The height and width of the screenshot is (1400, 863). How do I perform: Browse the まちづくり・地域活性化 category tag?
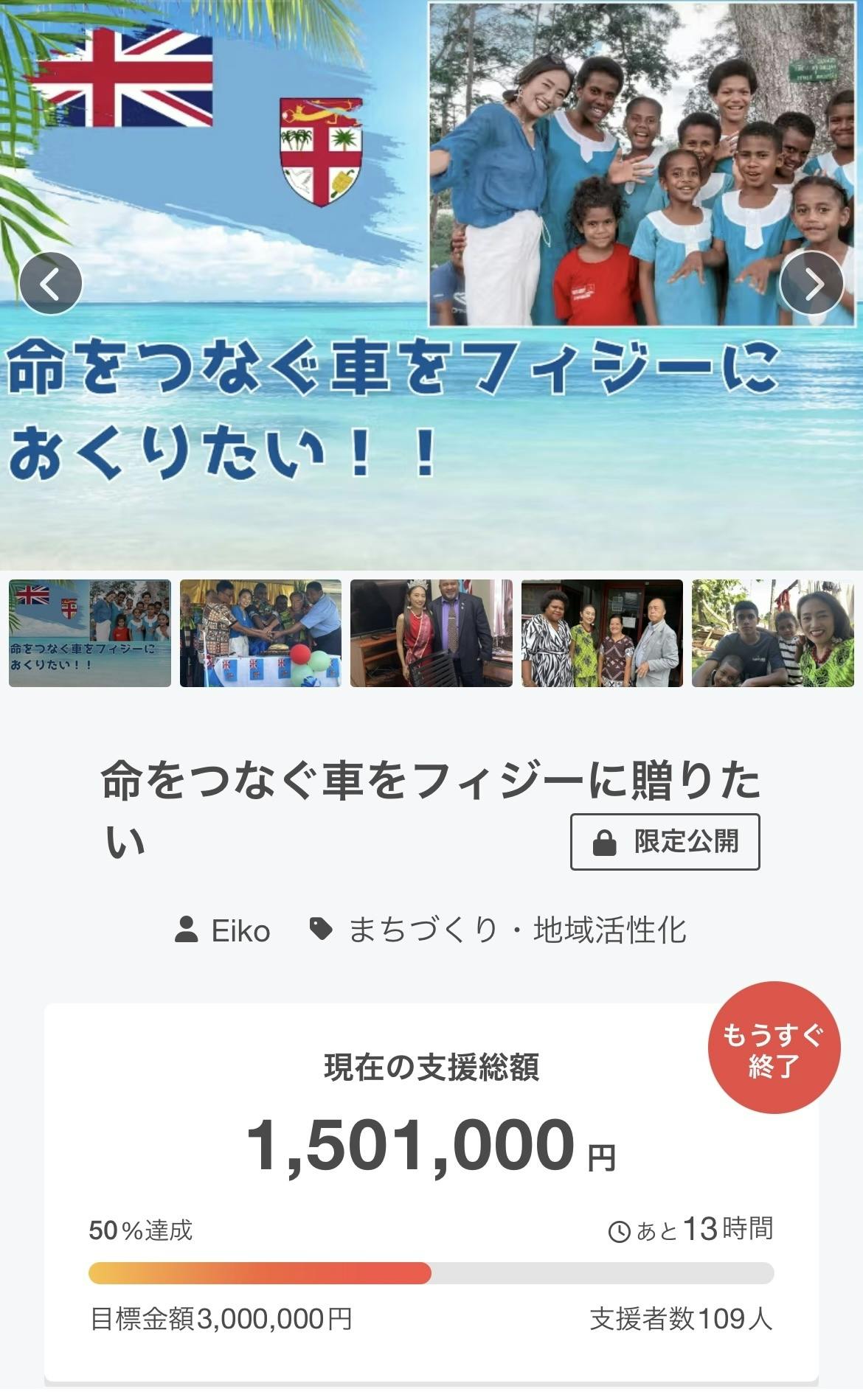pos(499,930)
